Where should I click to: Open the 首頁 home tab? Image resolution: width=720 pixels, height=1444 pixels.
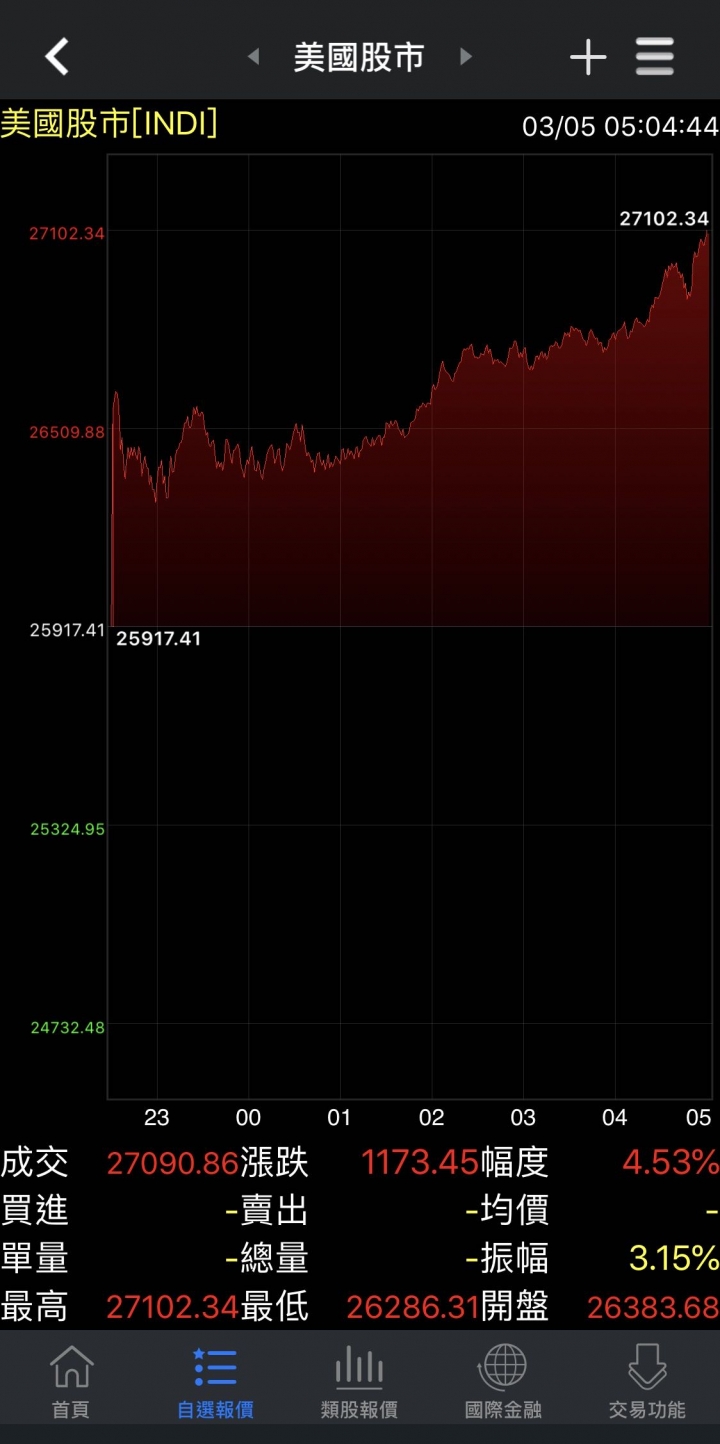point(71,1383)
